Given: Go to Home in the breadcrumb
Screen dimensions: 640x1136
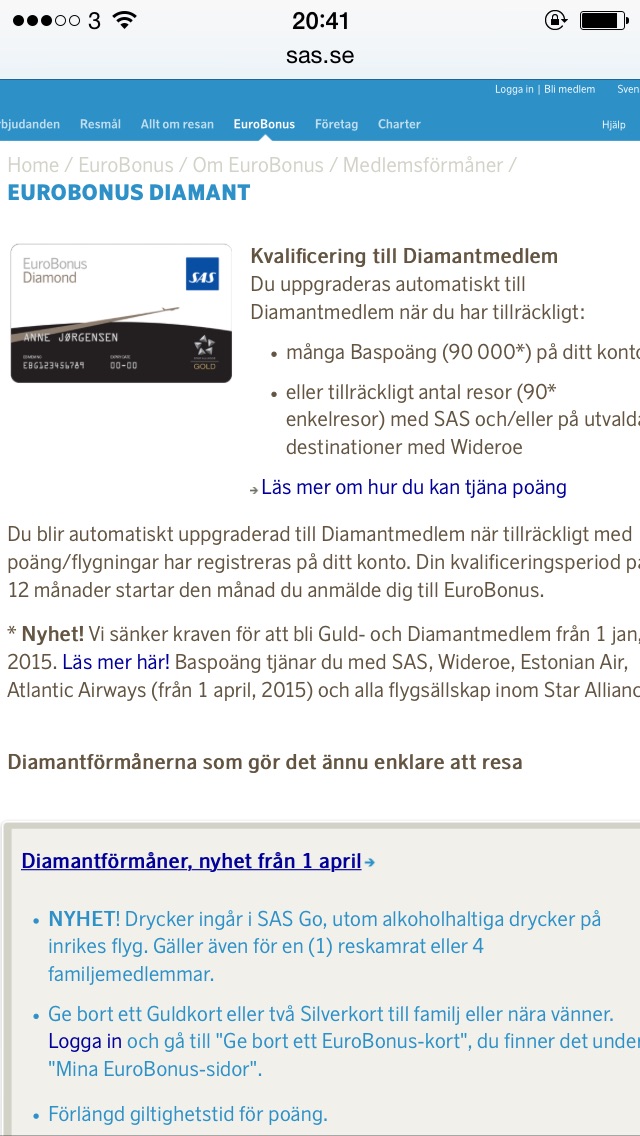Looking at the screenshot, I should (33, 165).
